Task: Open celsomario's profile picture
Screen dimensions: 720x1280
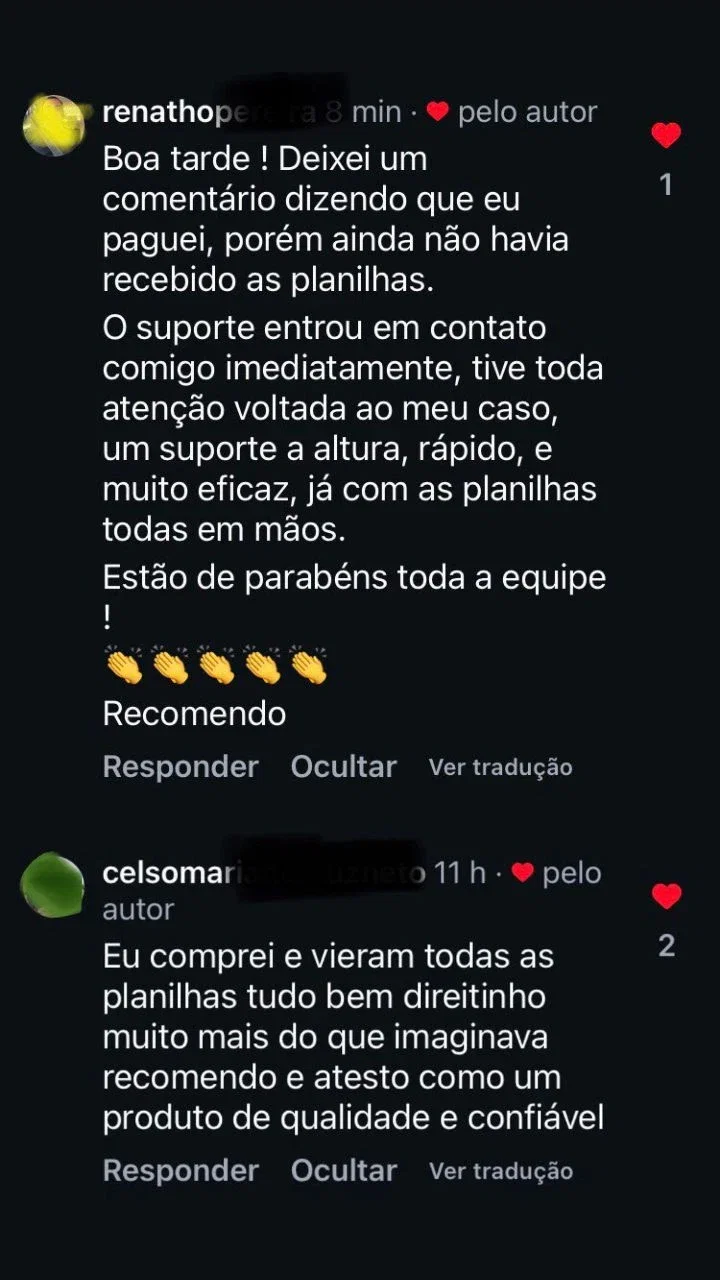Action: coord(52,885)
